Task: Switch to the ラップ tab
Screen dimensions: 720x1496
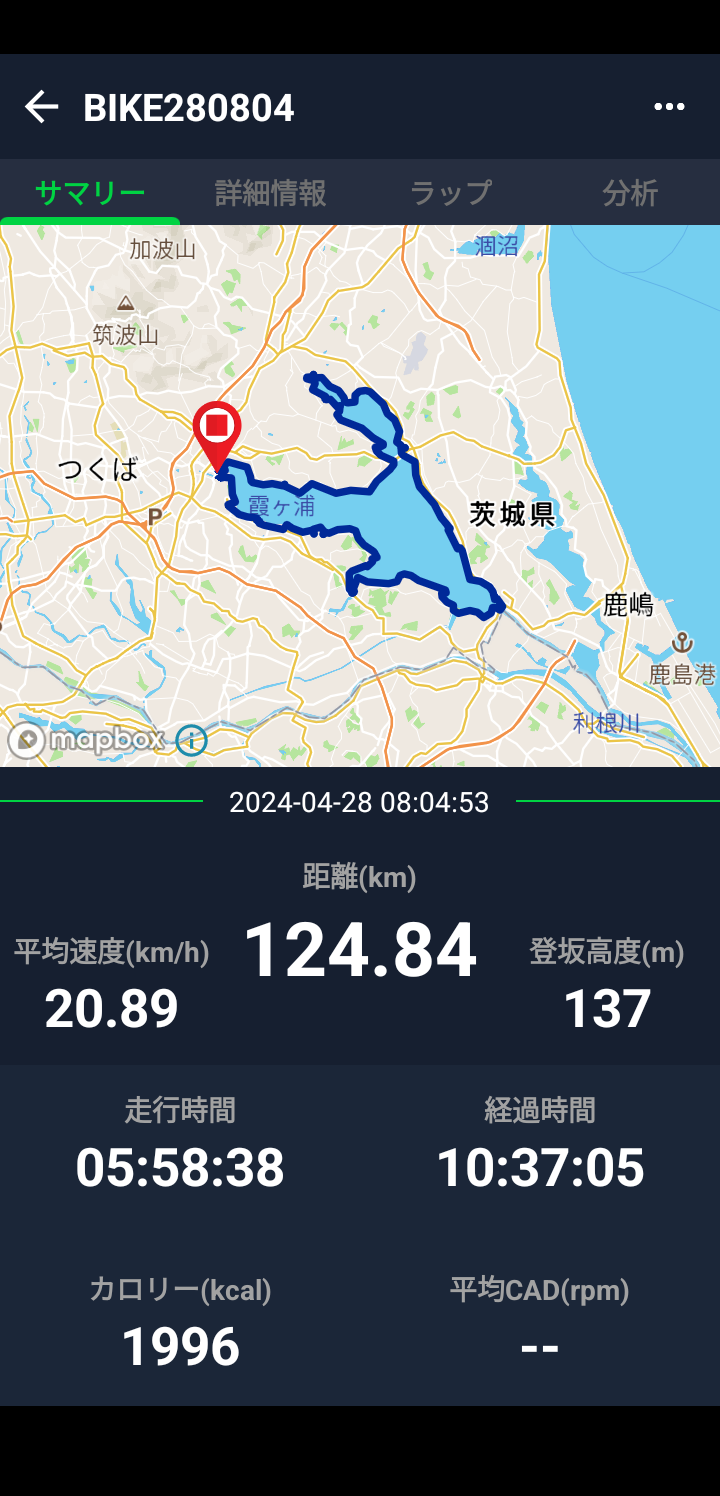Action: (x=450, y=193)
